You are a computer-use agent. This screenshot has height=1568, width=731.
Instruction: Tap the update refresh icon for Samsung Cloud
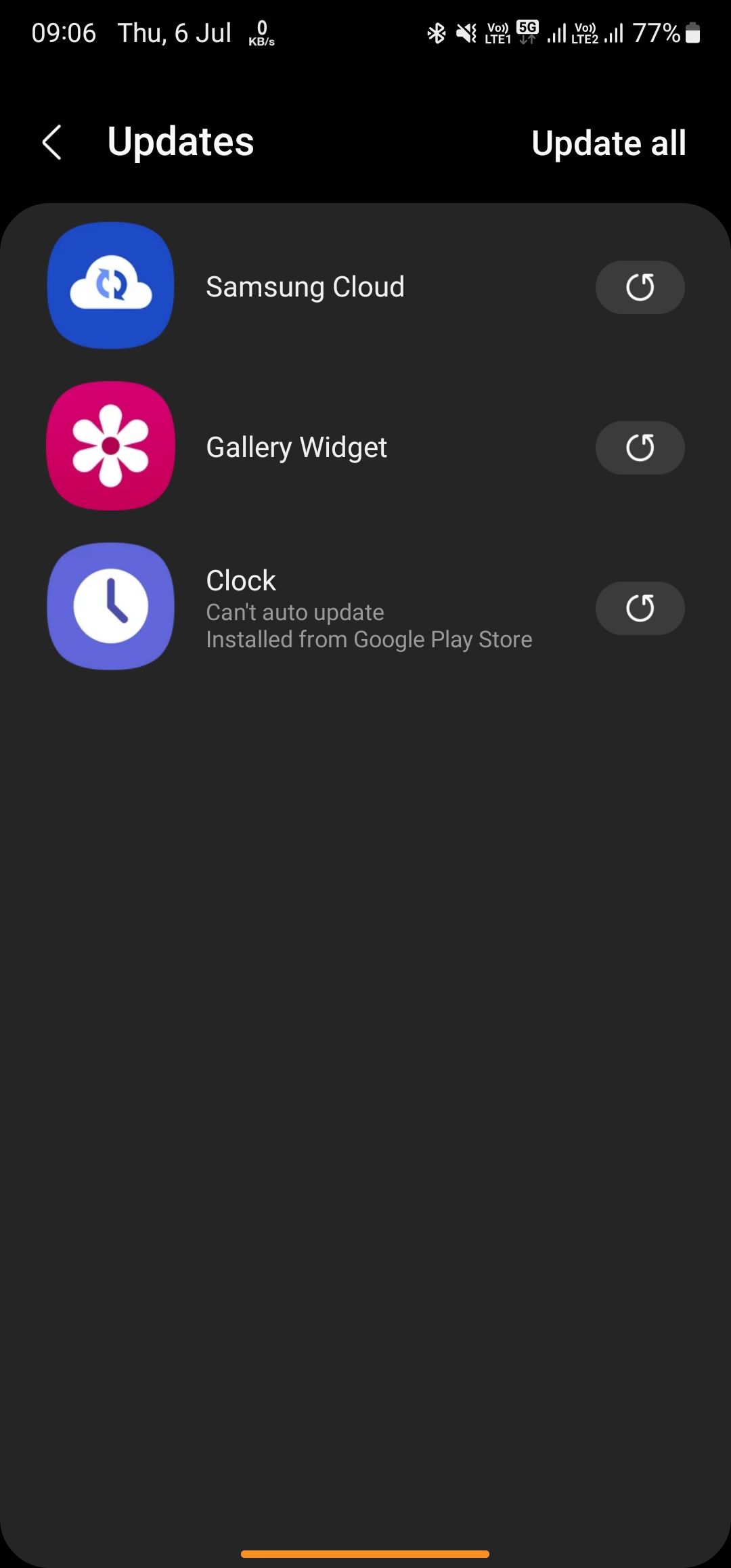point(639,286)
